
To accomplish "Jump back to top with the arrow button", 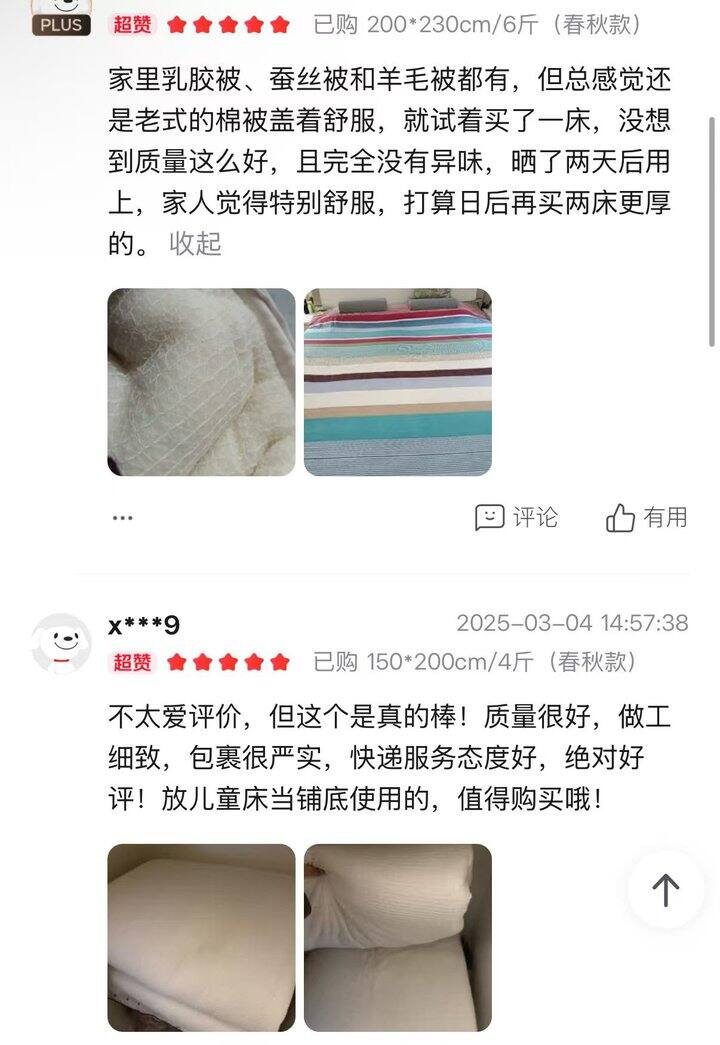I will point(666,889).
